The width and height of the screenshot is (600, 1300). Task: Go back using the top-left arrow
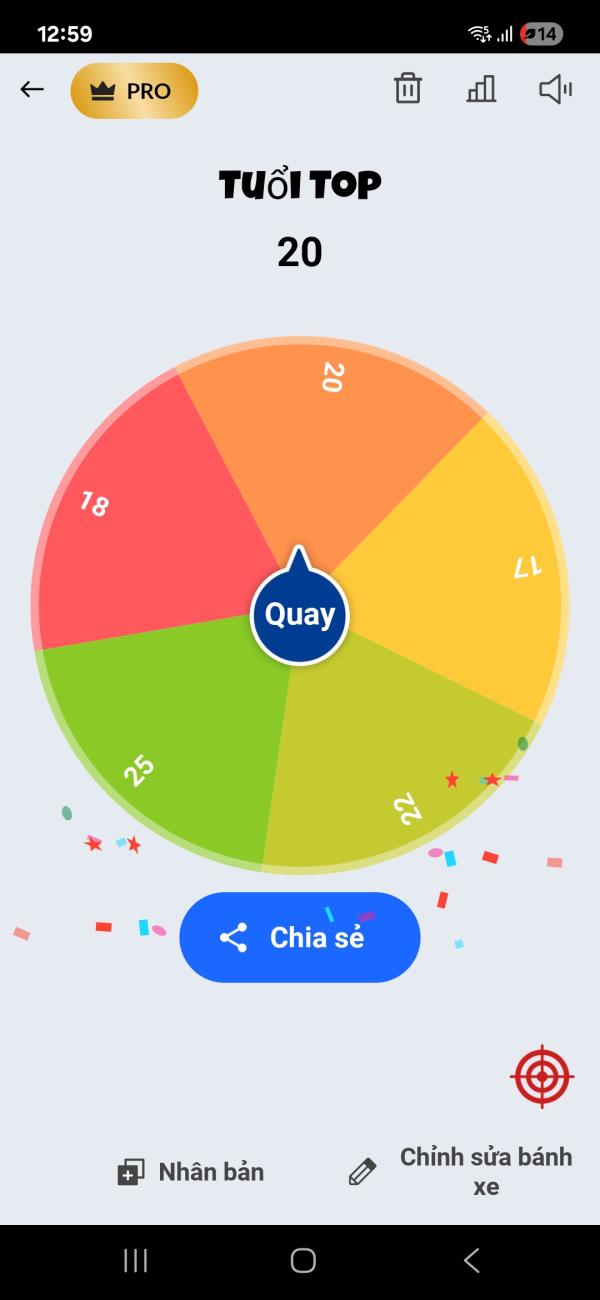(32, 90)
